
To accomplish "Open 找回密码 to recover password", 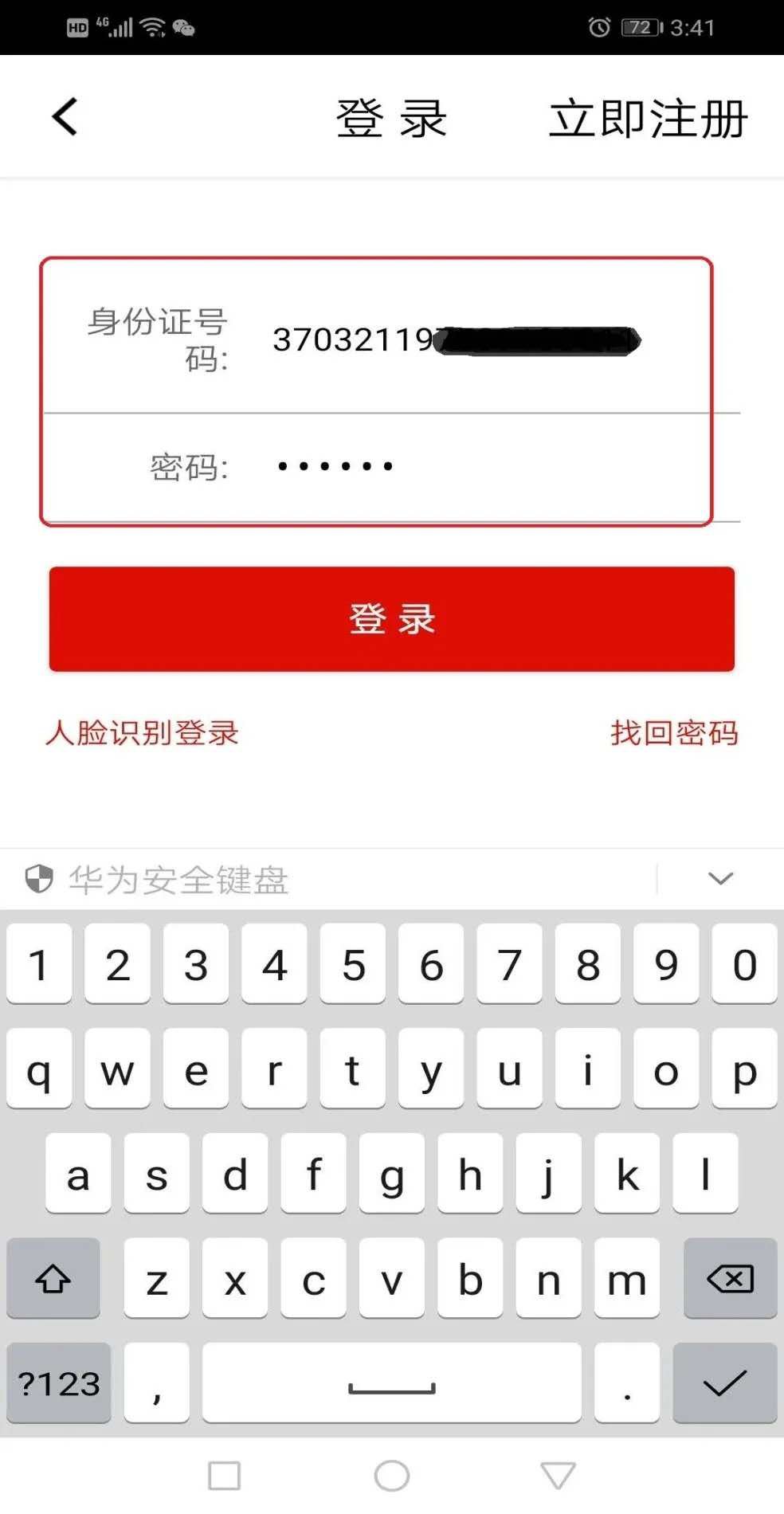I will point(674,733).
